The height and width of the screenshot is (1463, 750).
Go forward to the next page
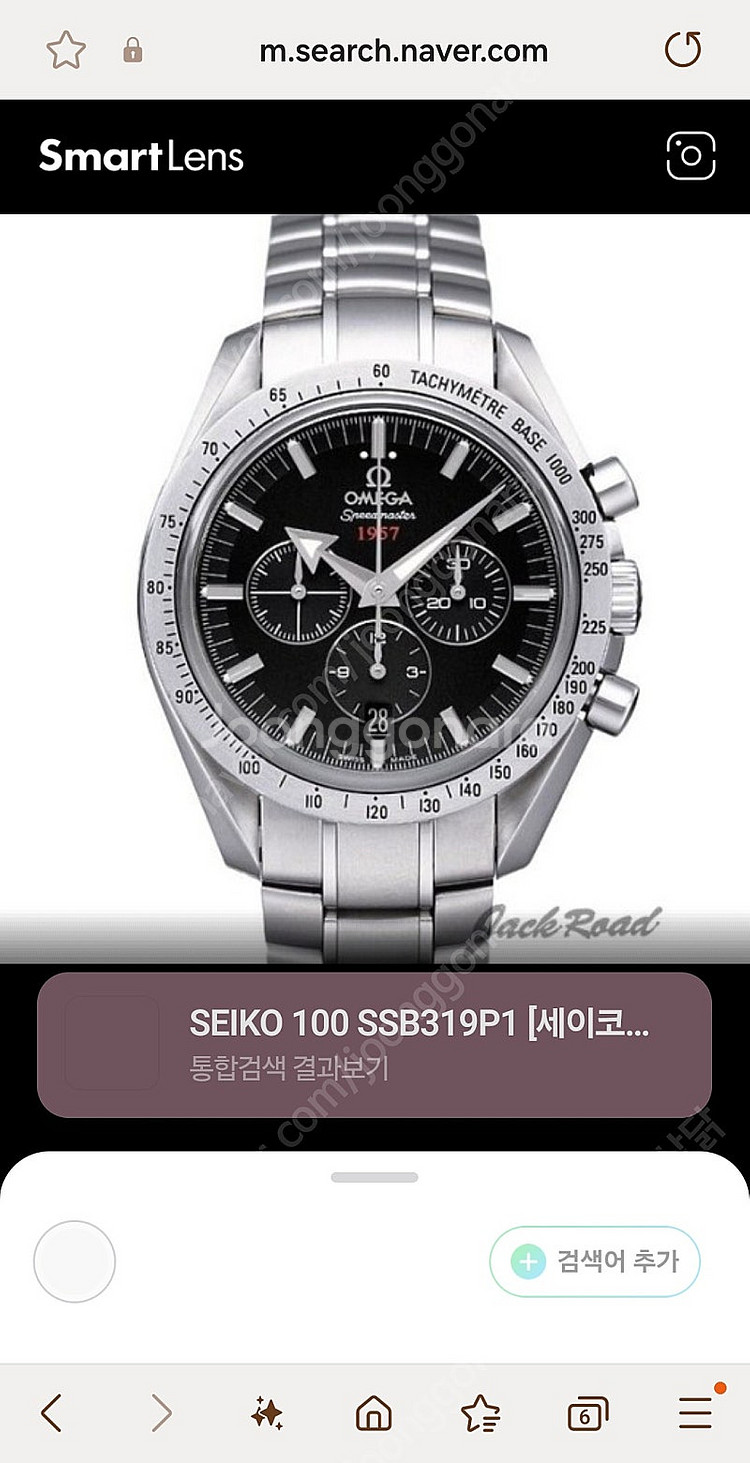(160, 1413)
